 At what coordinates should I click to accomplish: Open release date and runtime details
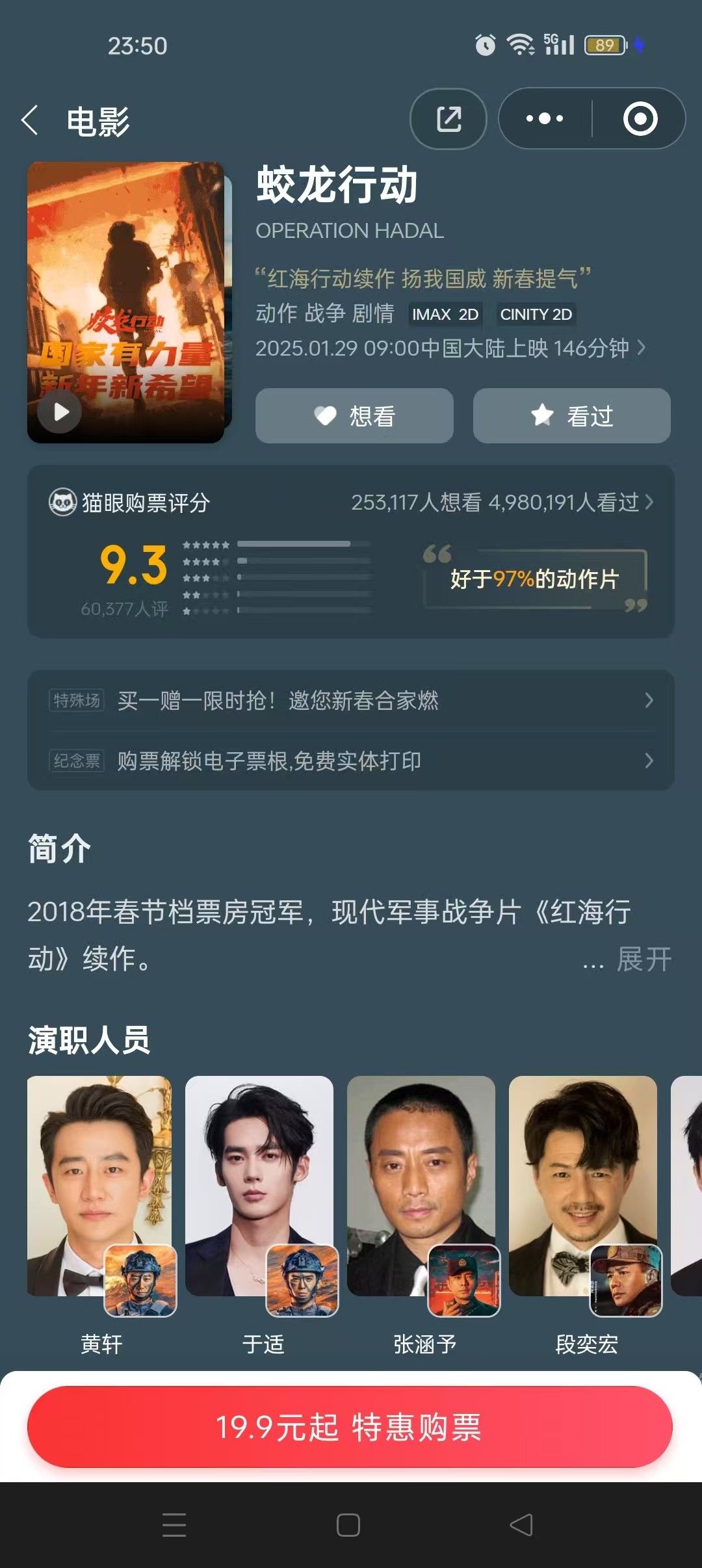click(x=450, y=348)
